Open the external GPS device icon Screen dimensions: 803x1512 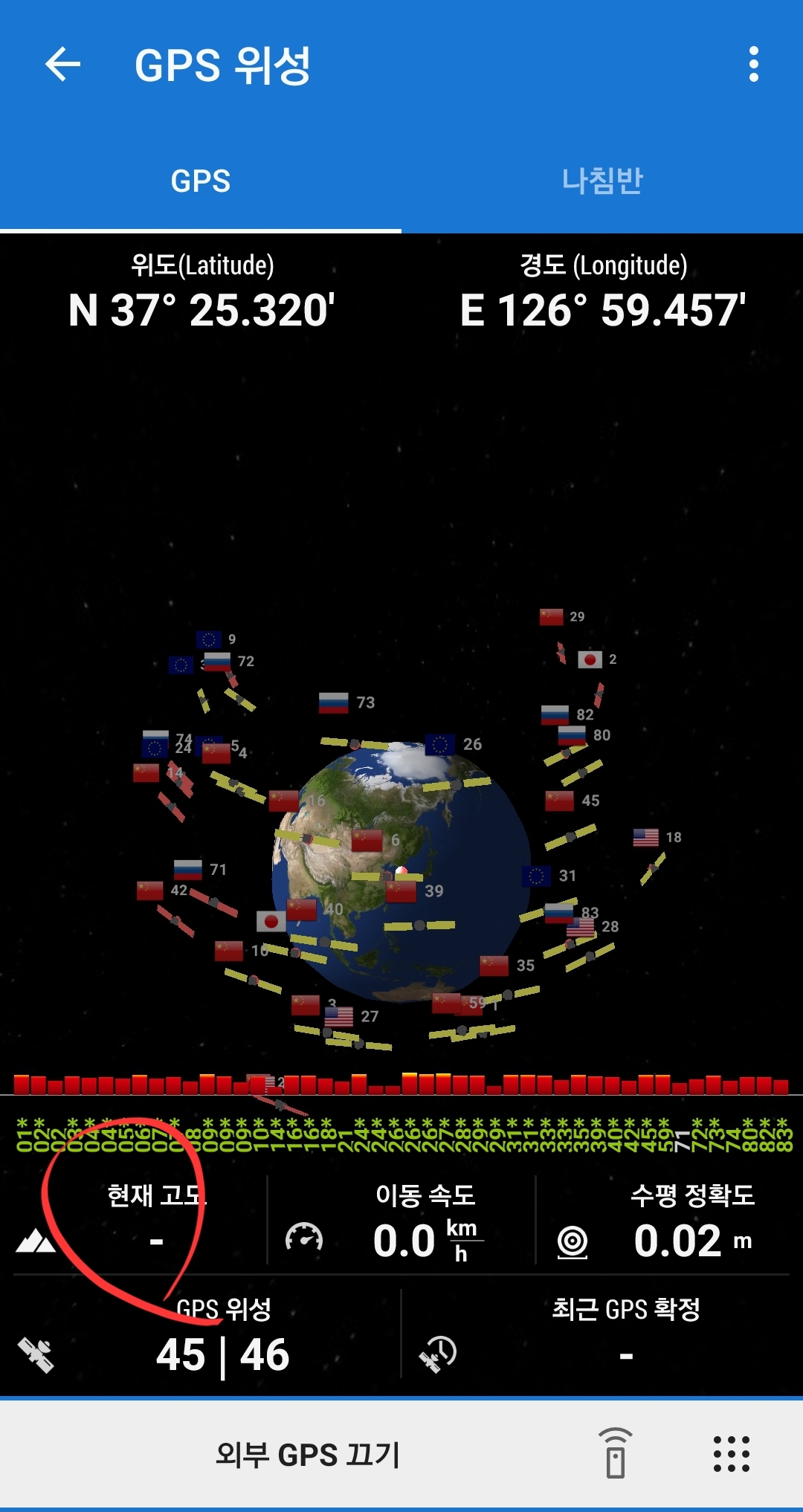tap(616, 1453)
